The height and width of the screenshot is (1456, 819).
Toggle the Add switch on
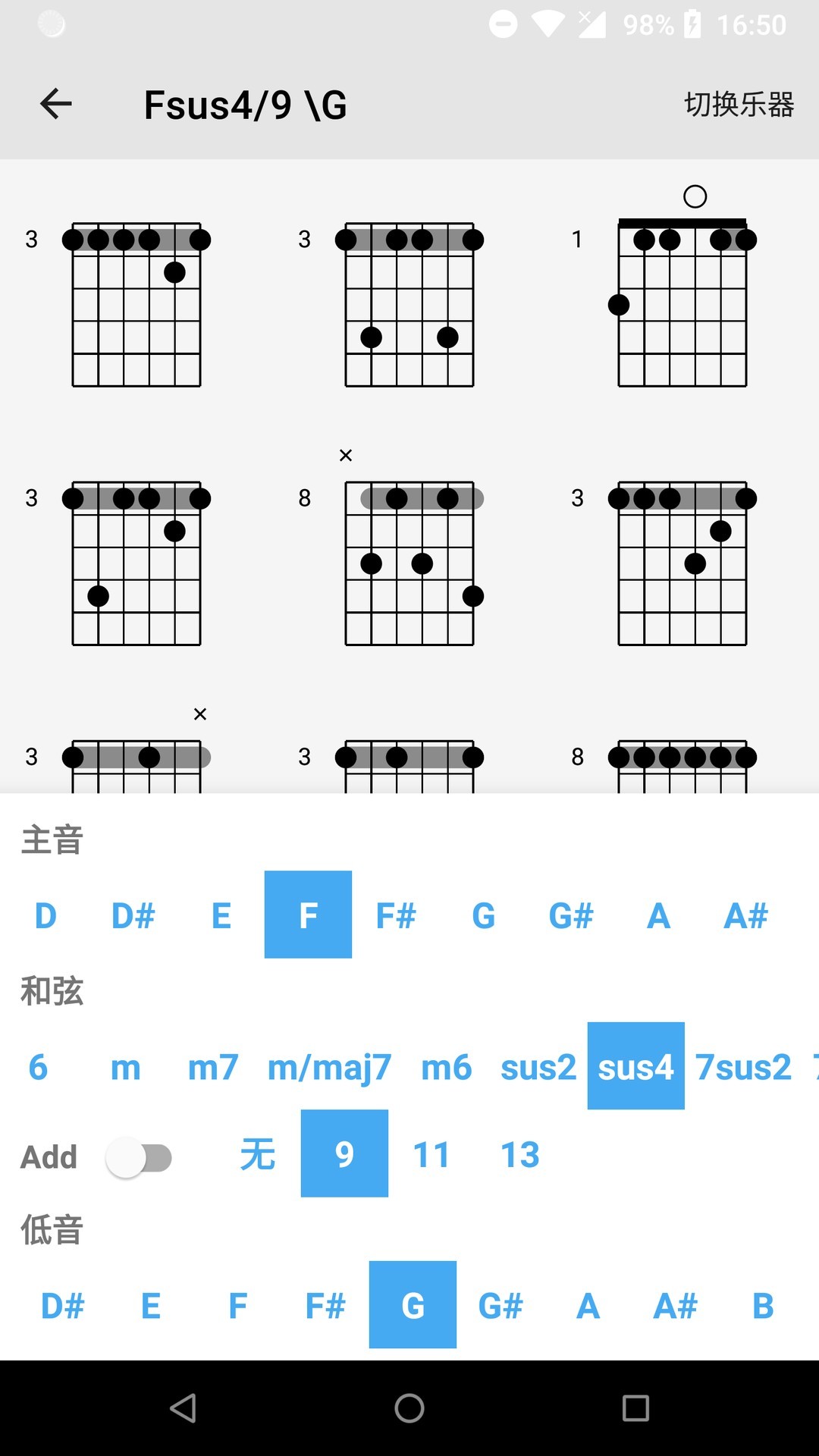[140, 1156]
